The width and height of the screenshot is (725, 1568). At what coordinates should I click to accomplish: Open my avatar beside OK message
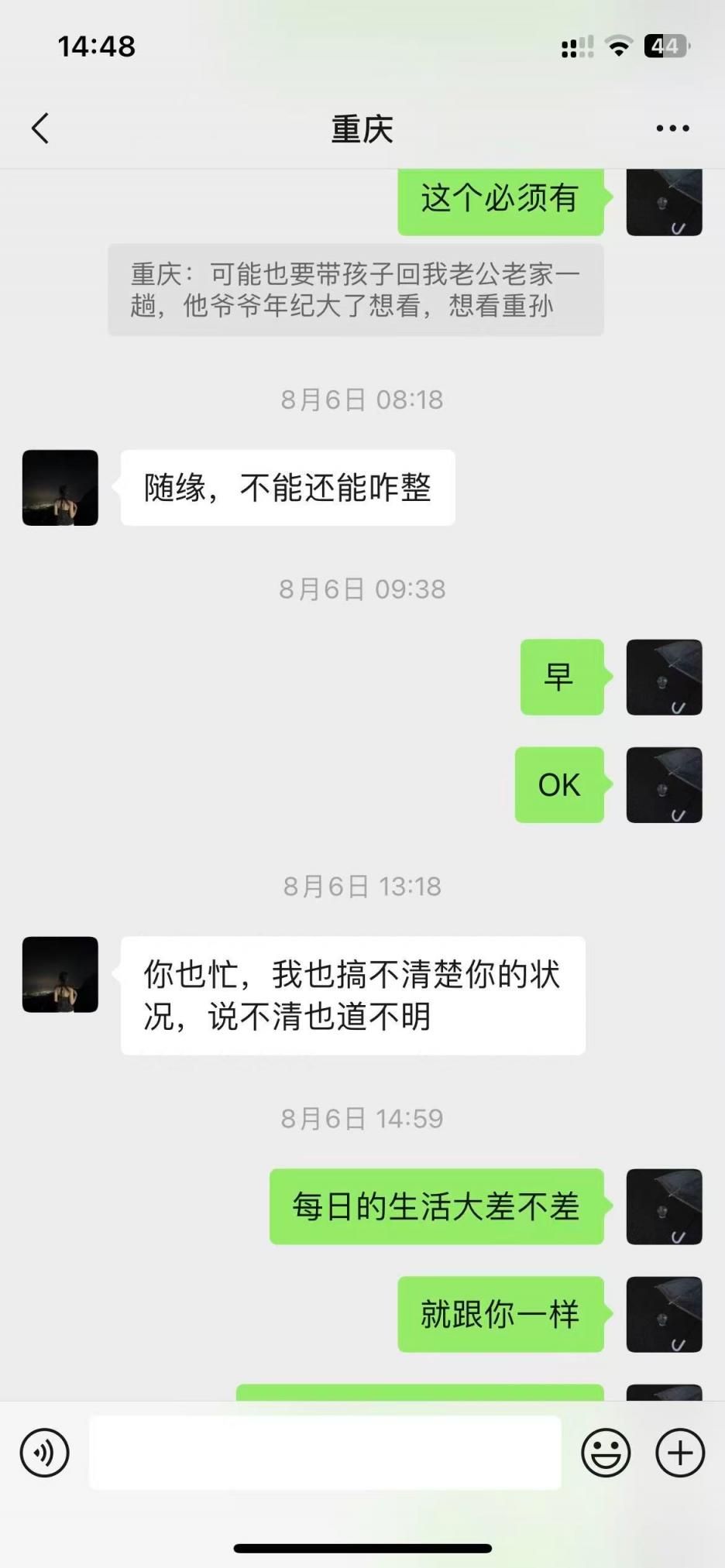point(664,785)
